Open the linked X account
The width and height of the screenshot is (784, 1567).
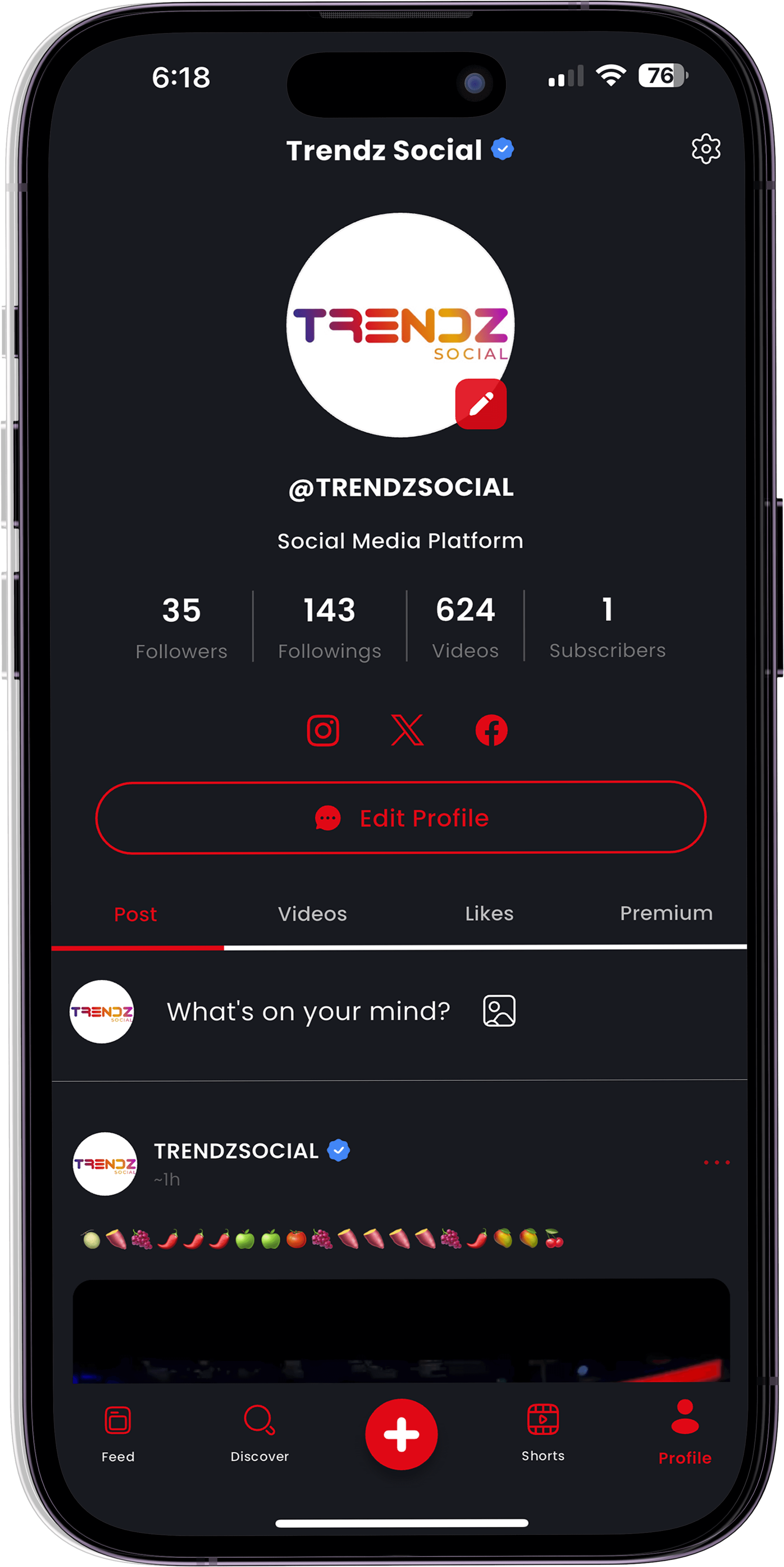coord(407,730)
